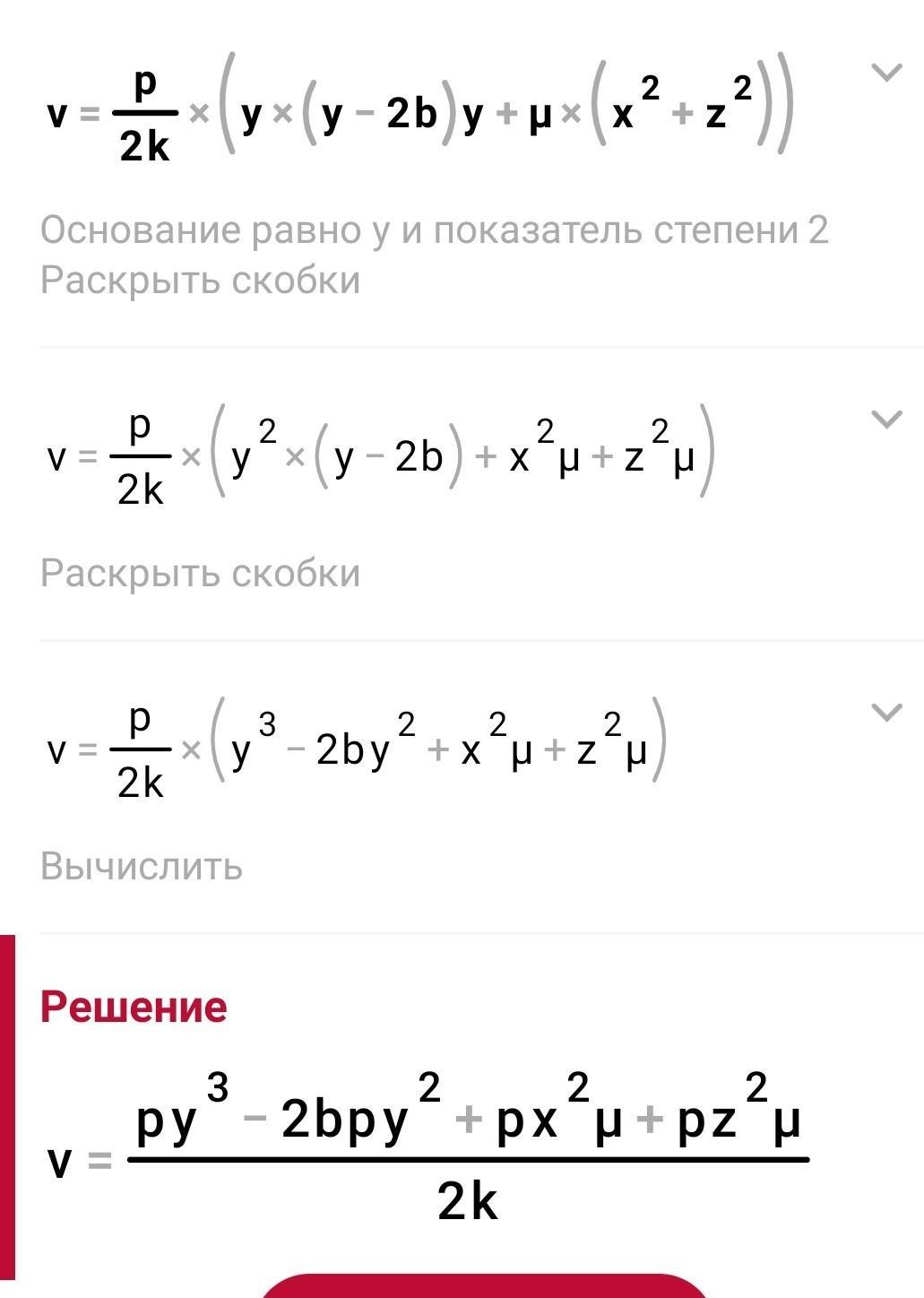This screenshot has height=1298, width=924.
Task: Tap the red button below Решение
Action: pyautogui.click(x=484, y=1287)
